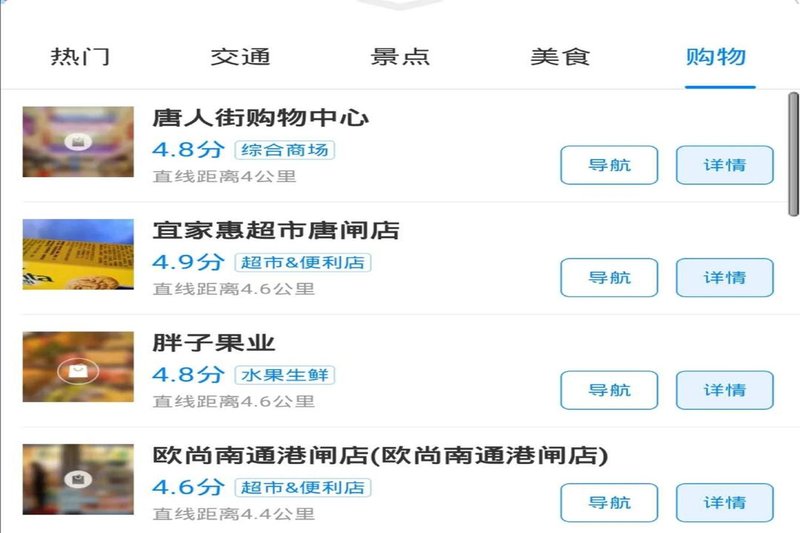Open details of 欧尚南通港闸店

tap(724, 502)
